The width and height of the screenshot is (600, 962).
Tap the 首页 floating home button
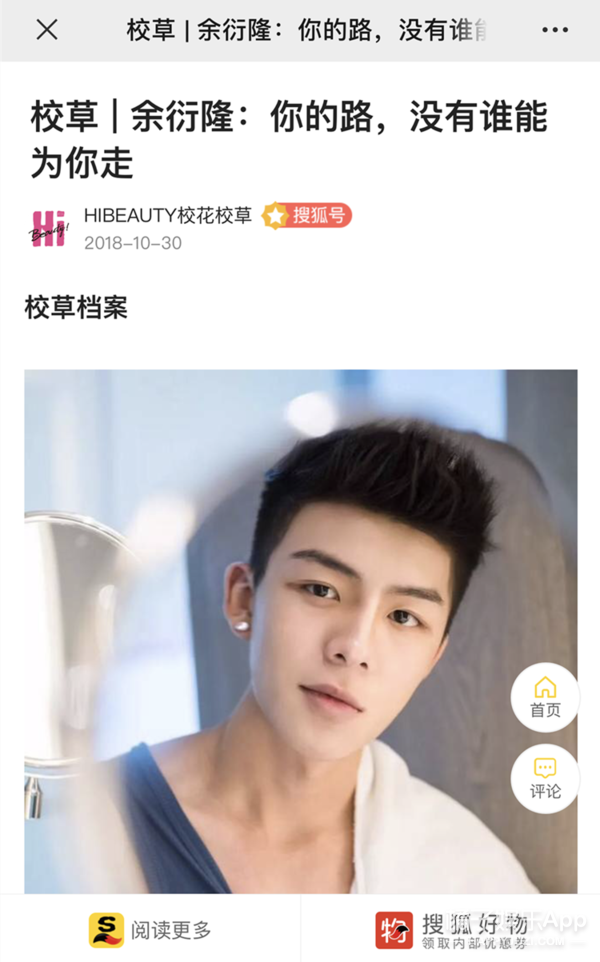tap(545, 698)
